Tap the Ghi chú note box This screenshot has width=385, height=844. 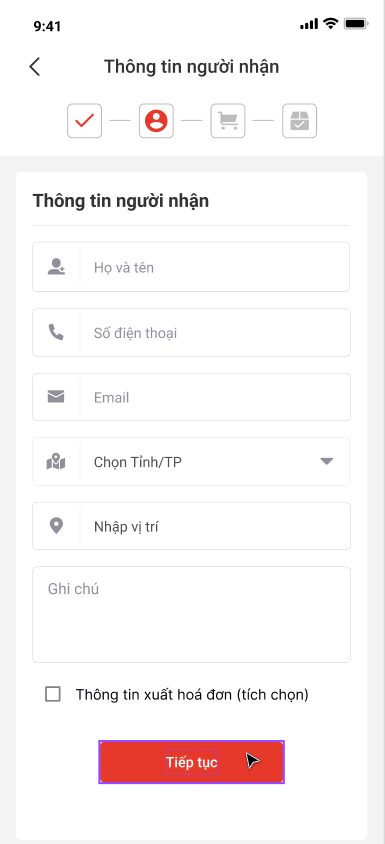click(191, 614)
